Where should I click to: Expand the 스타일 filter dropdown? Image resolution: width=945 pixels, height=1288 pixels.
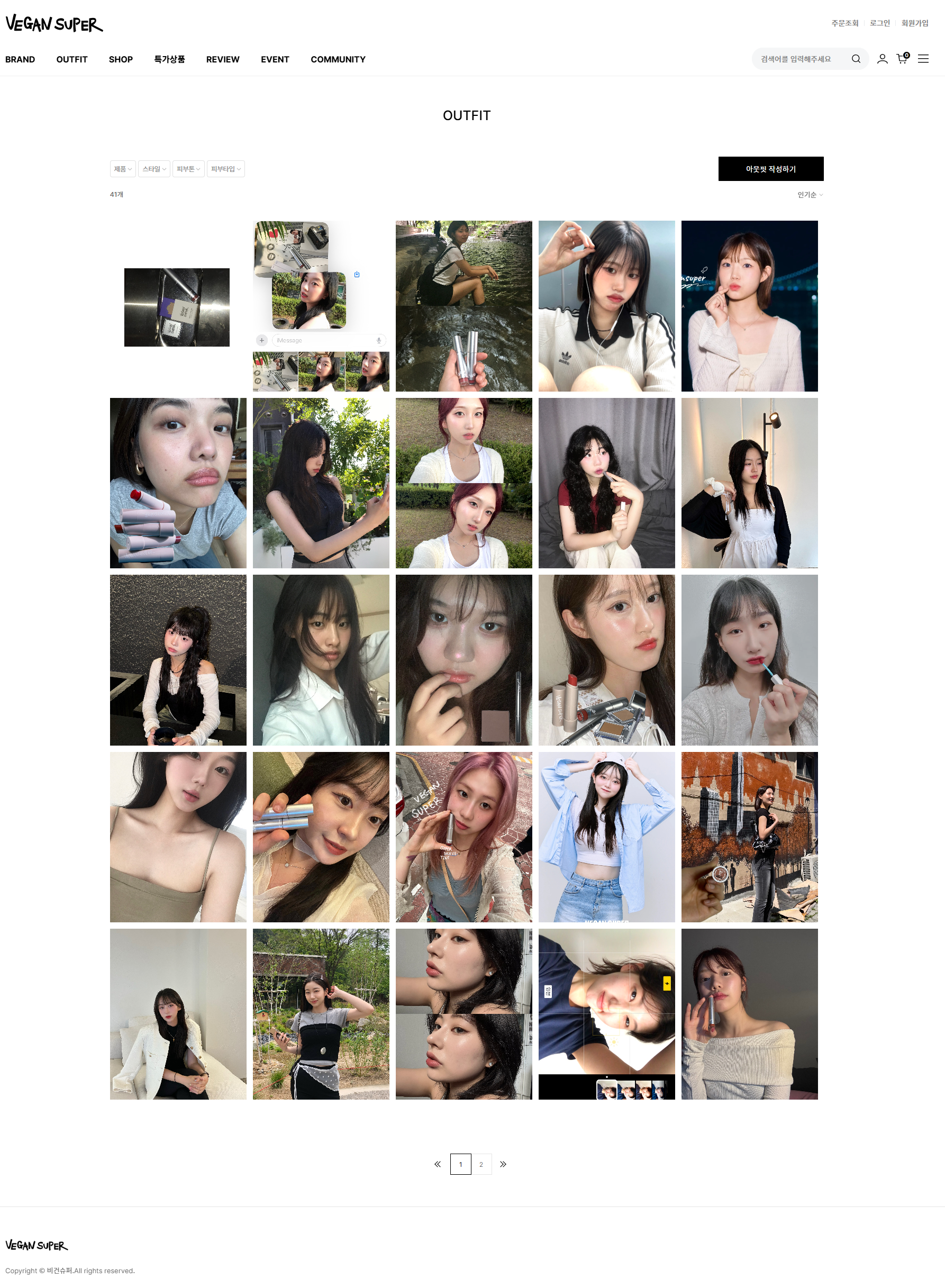(x=155, y=169)
